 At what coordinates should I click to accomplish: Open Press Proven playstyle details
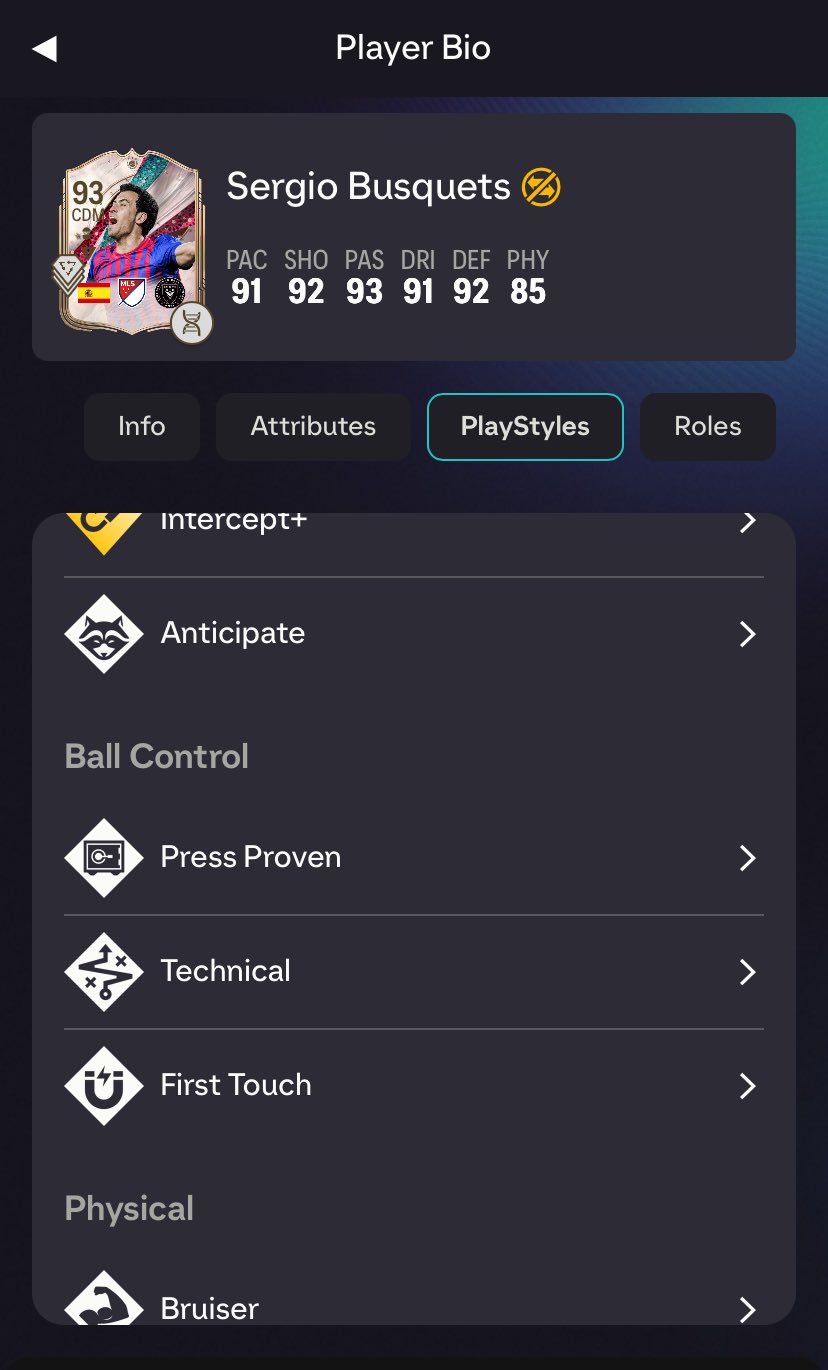point(413,858)
